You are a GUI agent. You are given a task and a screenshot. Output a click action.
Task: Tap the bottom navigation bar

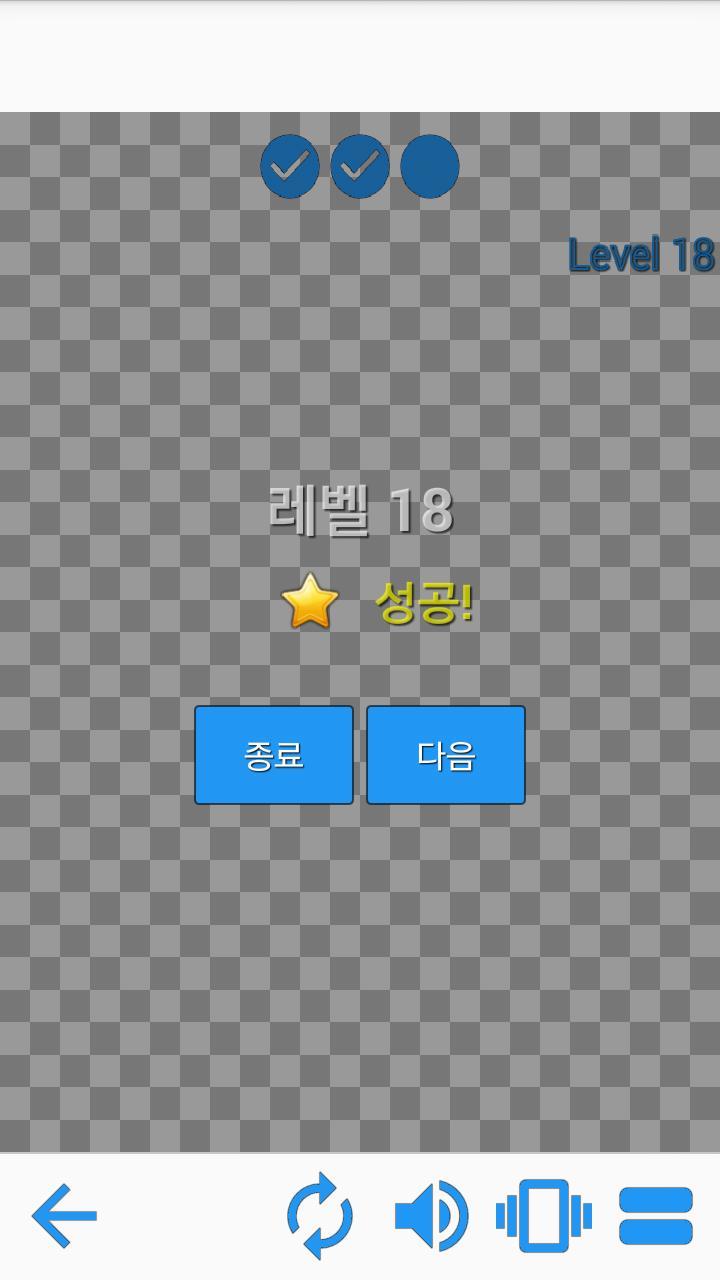(x=360, y=1215)
